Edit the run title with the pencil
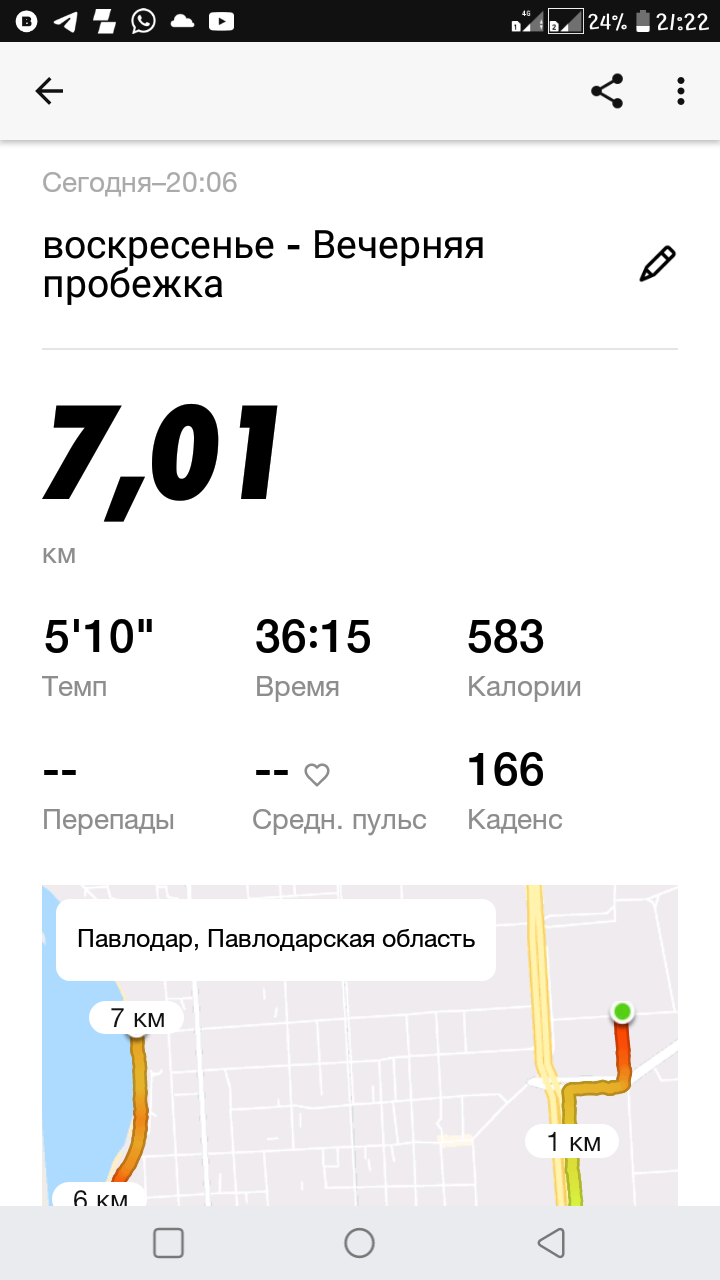Screen dimensions: 720x1280 coord(657,264)
